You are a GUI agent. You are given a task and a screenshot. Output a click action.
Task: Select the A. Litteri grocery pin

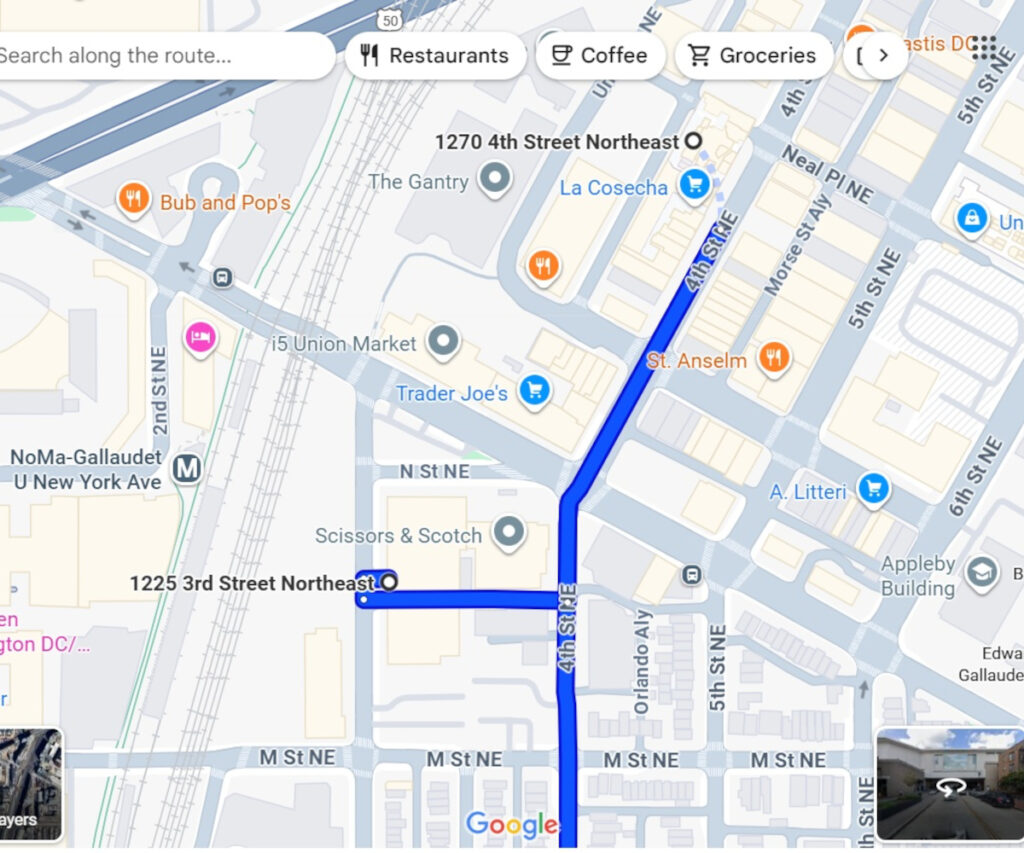pyautogui.click(x=874, y=489)
